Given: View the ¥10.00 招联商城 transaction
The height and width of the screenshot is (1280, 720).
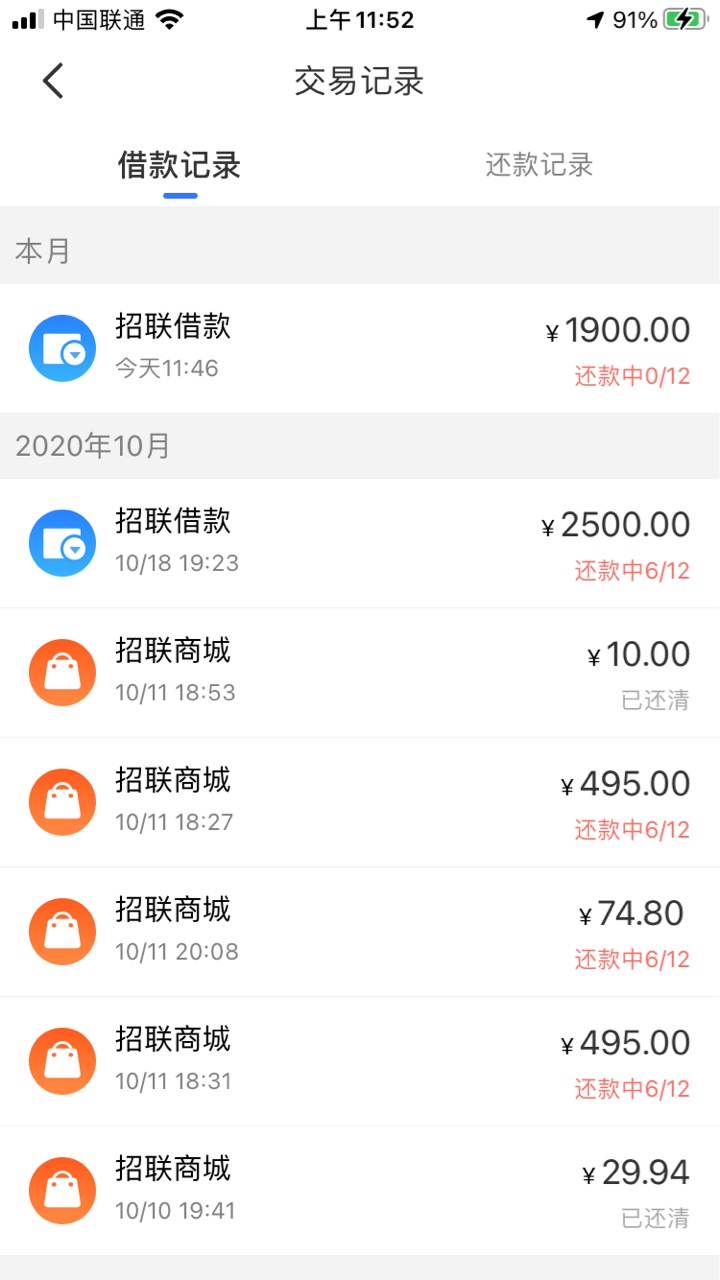Looking at the screenshot, I should tap(360, 673).
